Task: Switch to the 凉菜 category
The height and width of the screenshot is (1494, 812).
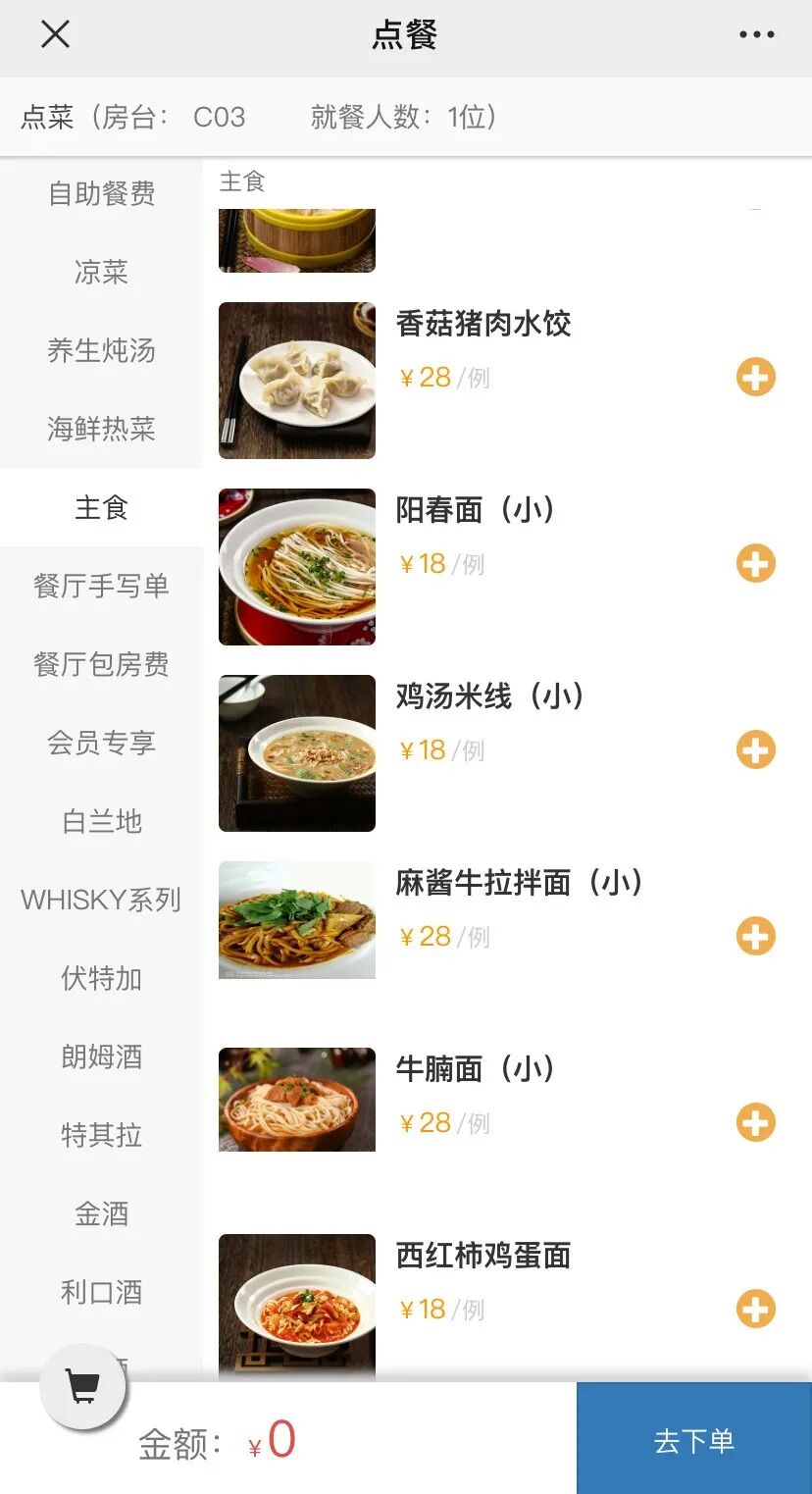Action: tap(102, 272)
